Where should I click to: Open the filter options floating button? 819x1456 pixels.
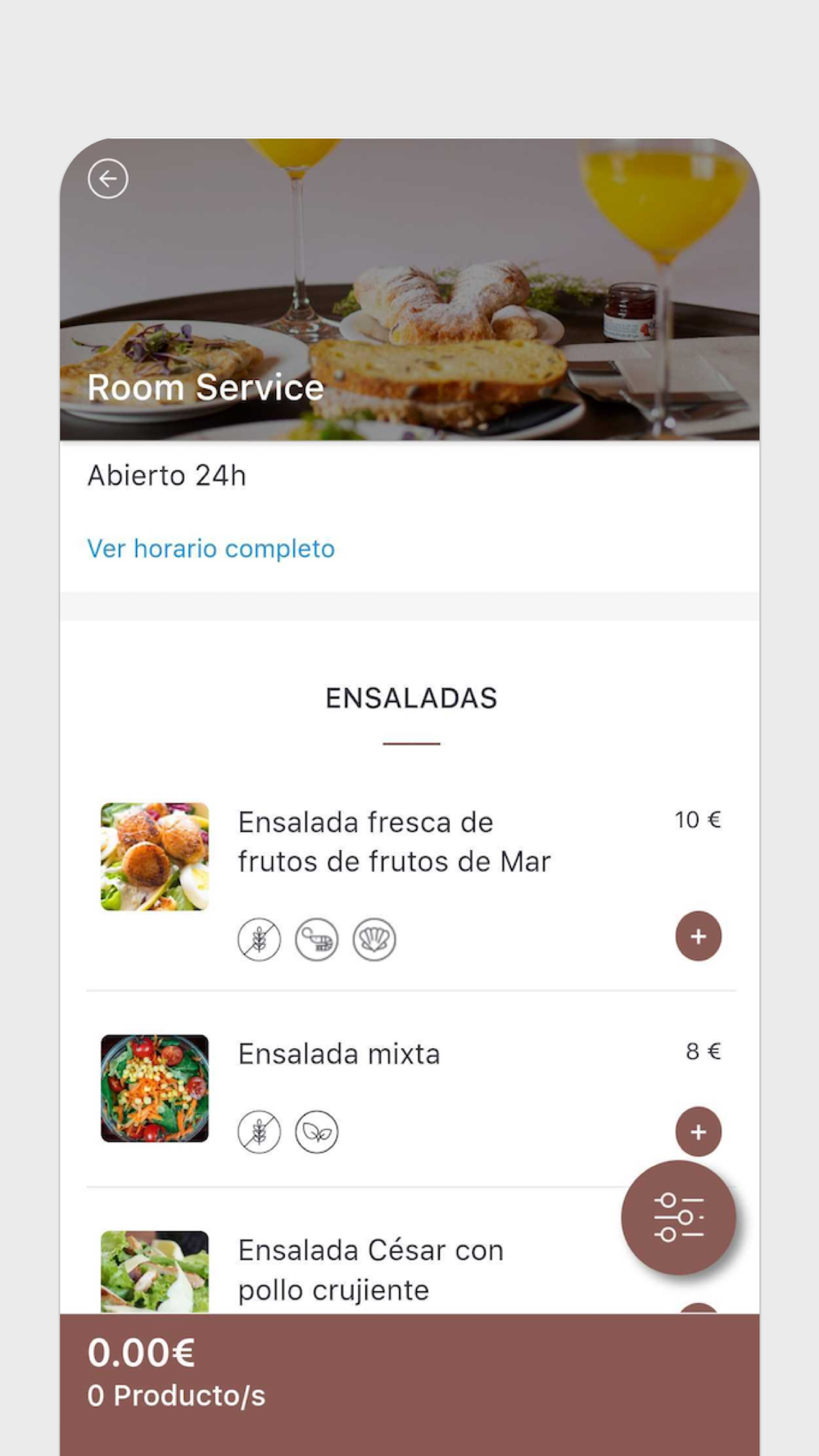(678, 1217)
